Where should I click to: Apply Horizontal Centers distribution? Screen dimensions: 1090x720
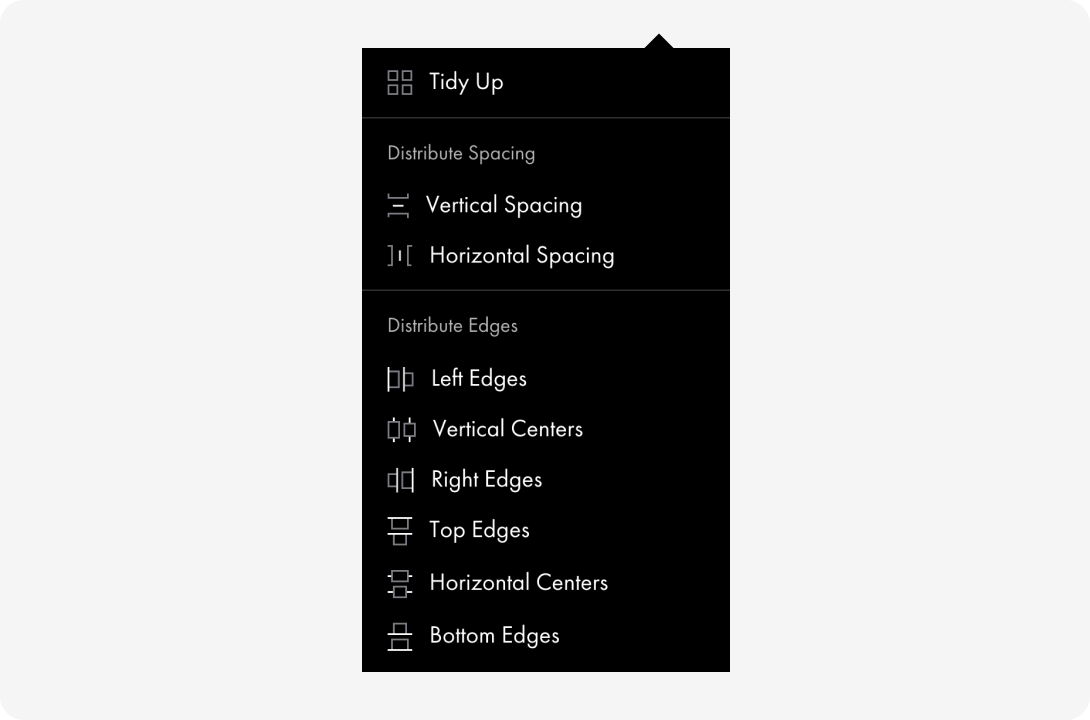click(x=518, y=582)
